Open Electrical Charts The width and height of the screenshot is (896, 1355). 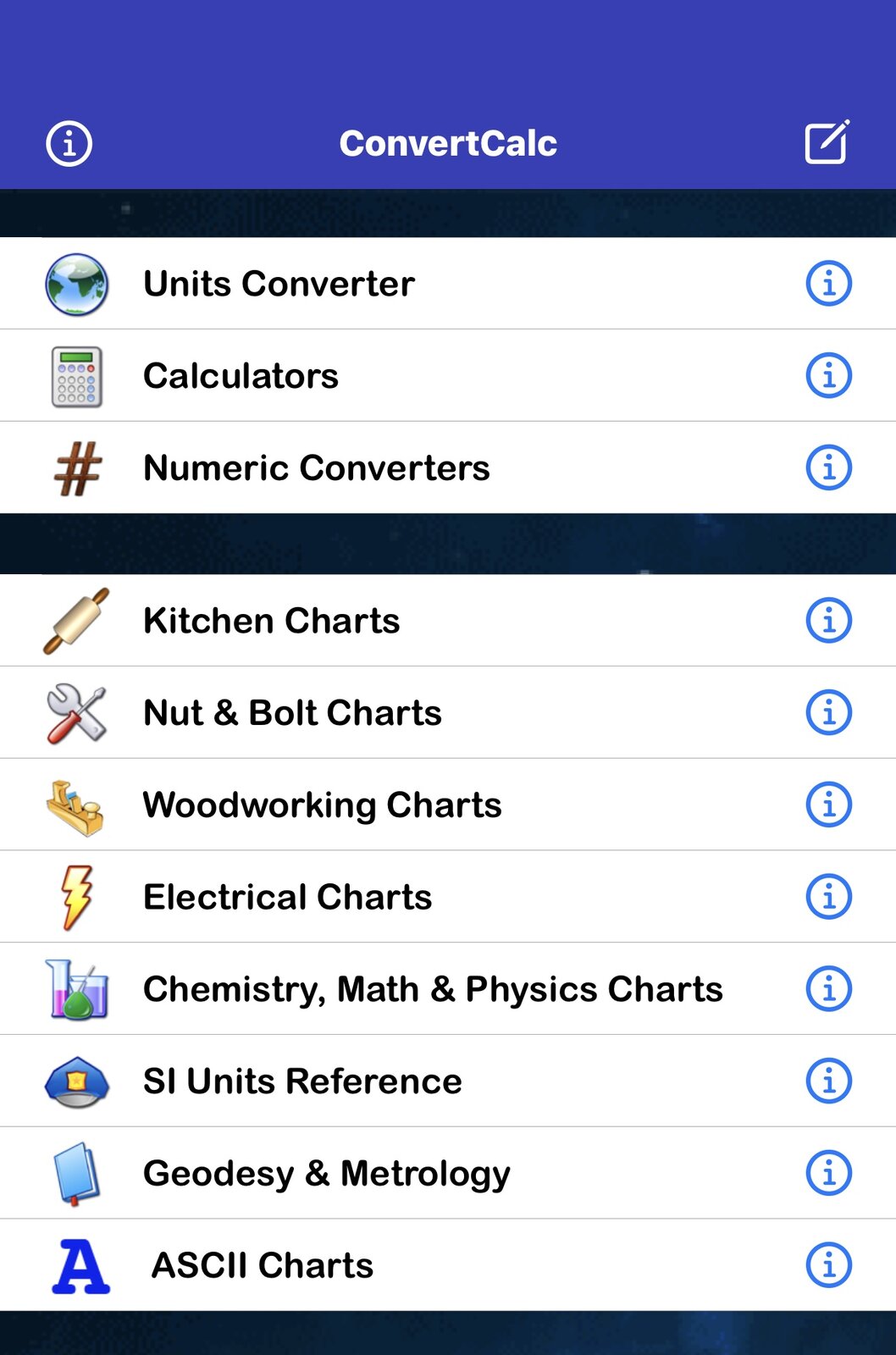point(287,898)
